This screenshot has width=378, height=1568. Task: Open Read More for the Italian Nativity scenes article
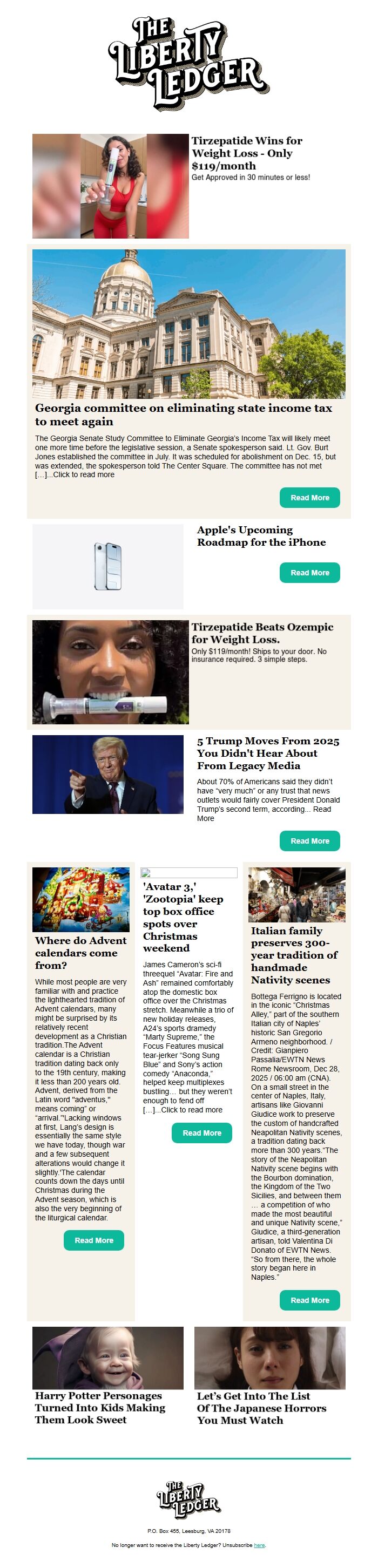(x=309, y=1300)
